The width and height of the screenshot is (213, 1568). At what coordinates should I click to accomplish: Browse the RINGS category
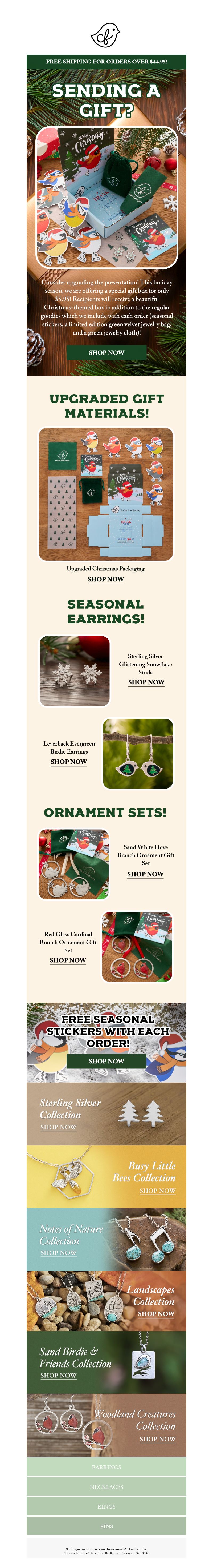106,1506
